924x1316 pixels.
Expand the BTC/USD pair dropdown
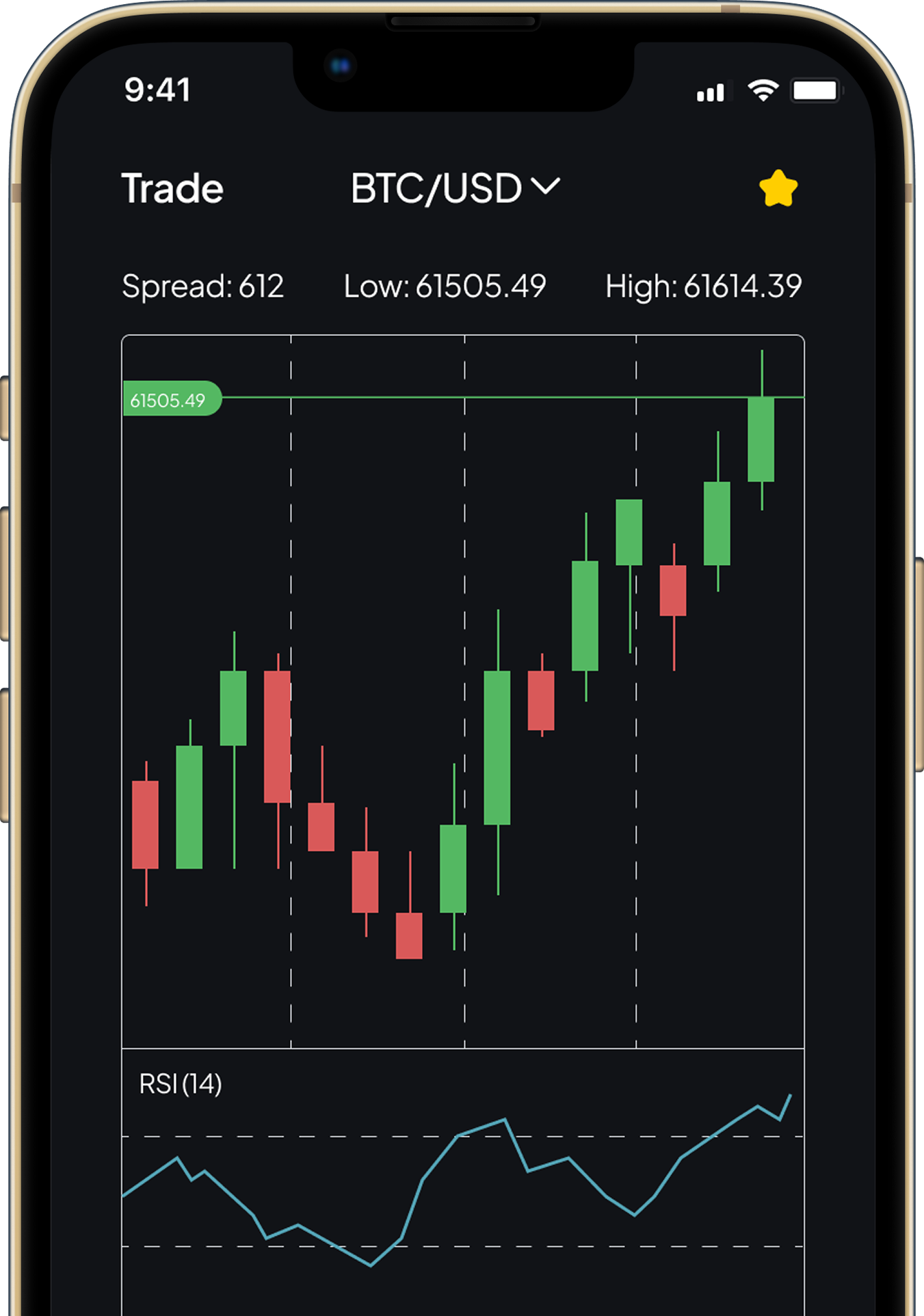456,188
